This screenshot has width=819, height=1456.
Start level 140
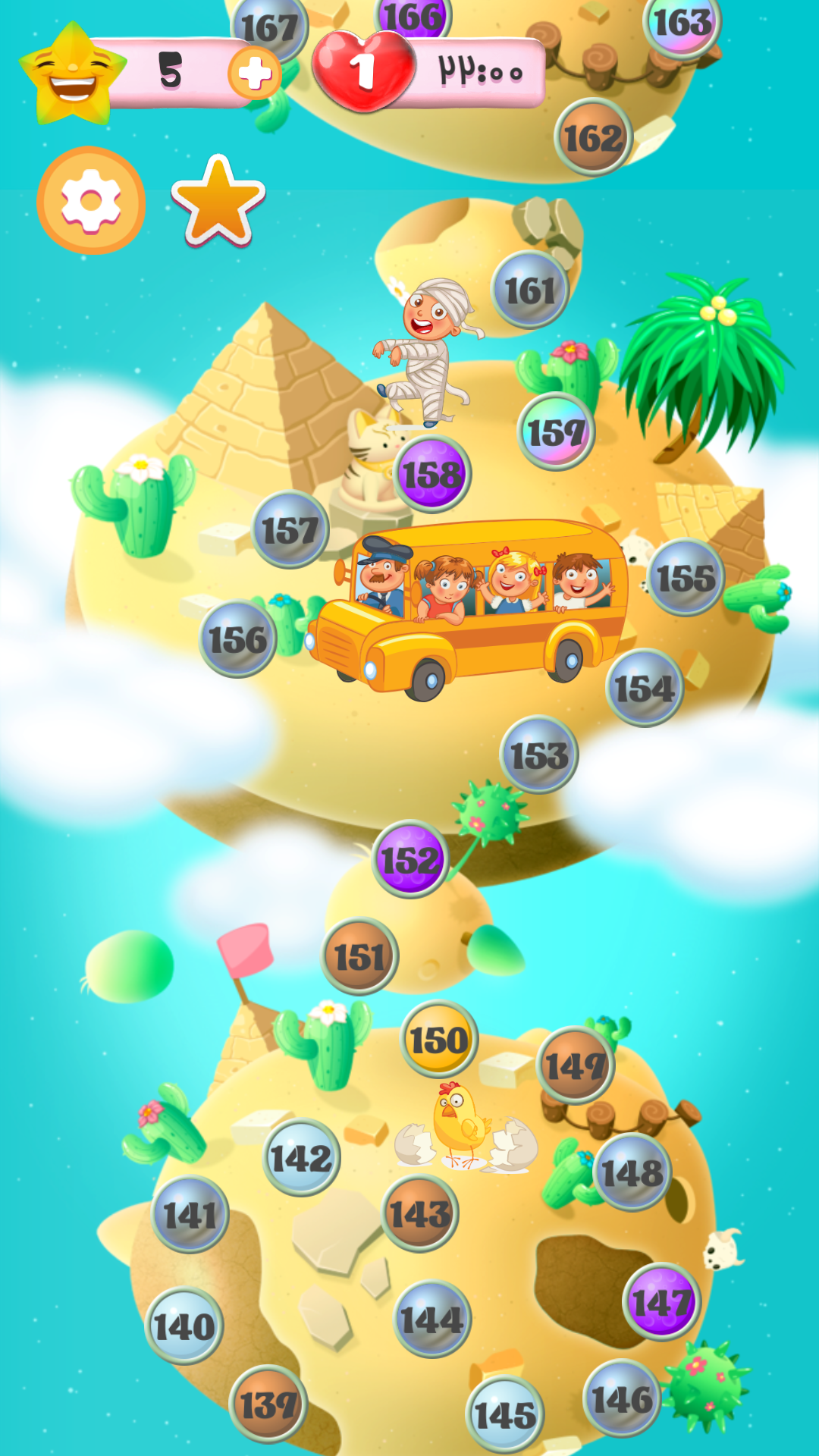click(184, 1326)
